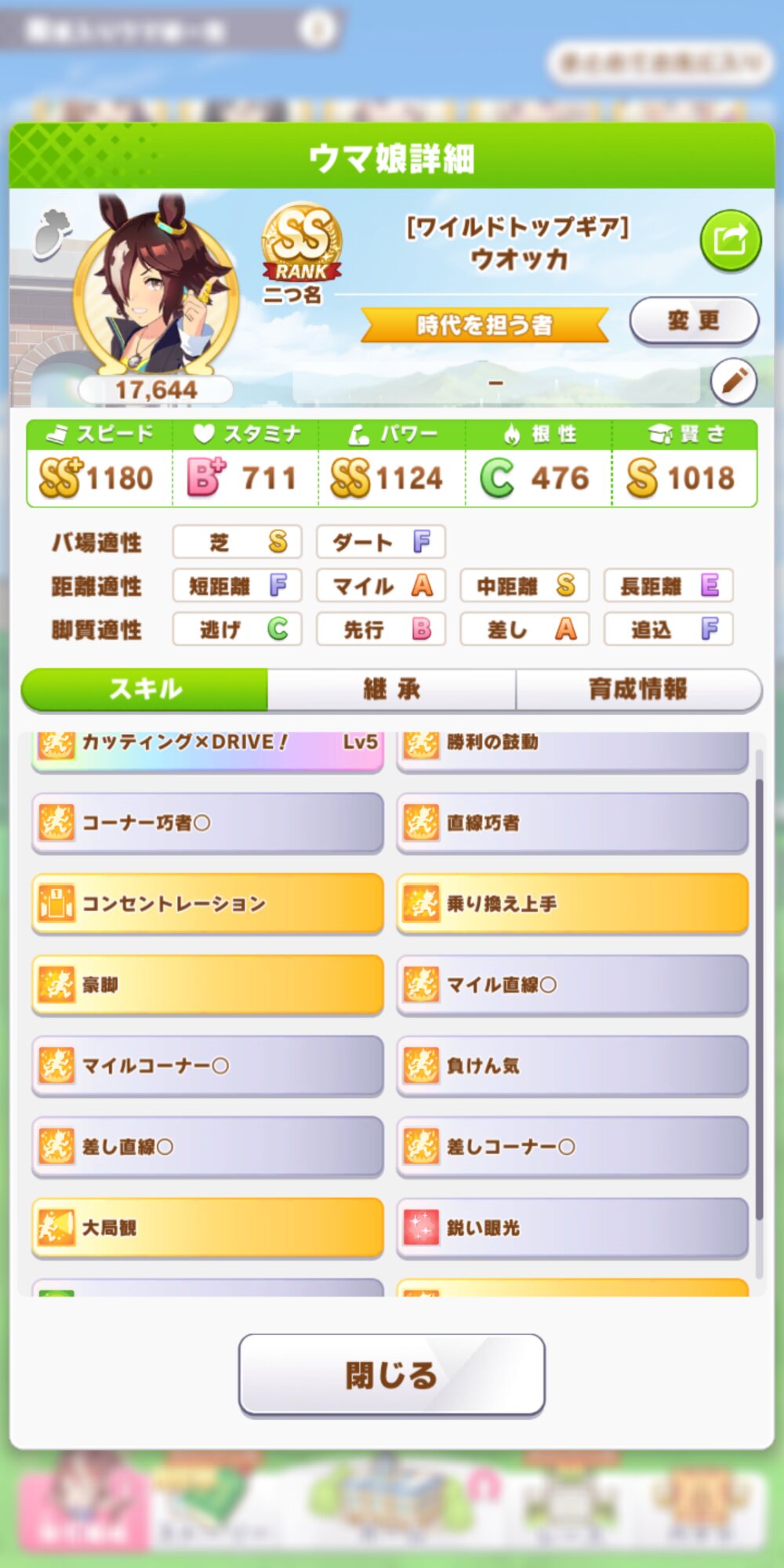The image size is (784, 1568).
Task: Tap the pencil edit icon
Action: (734, 382)
